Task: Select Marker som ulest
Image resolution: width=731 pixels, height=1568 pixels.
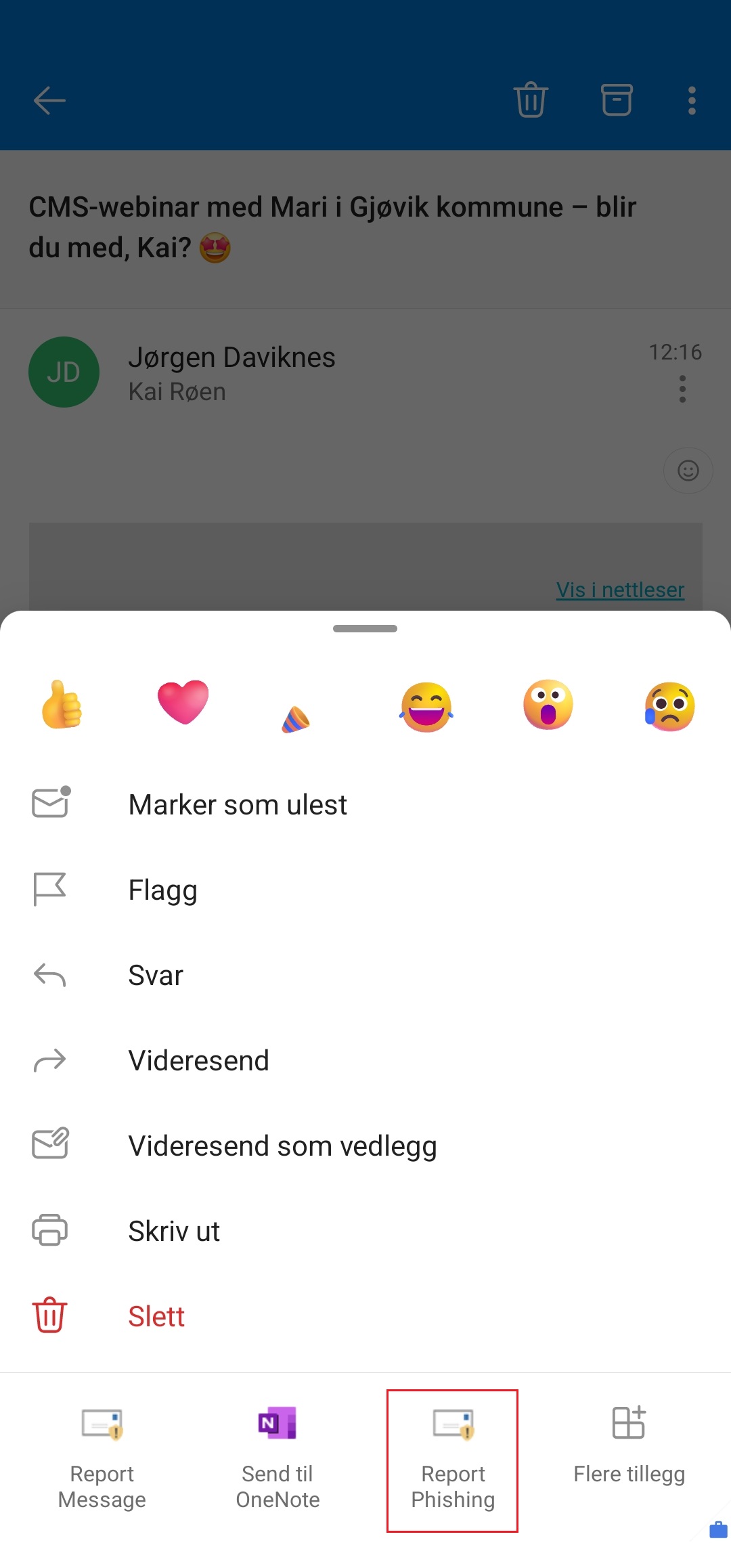Action: coord(365,804)
